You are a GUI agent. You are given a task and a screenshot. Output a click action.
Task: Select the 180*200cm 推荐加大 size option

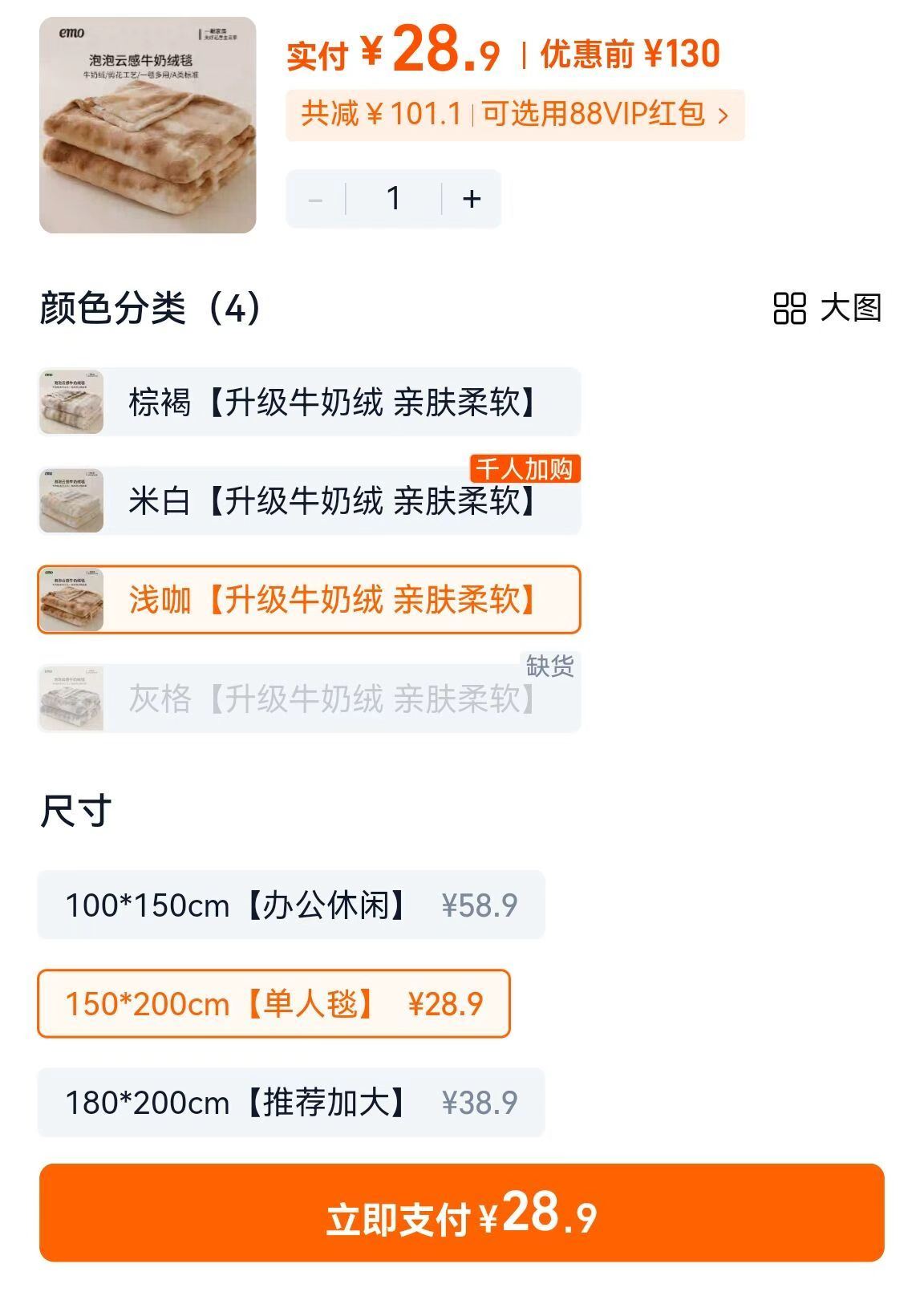click(x=289, y=1103)
